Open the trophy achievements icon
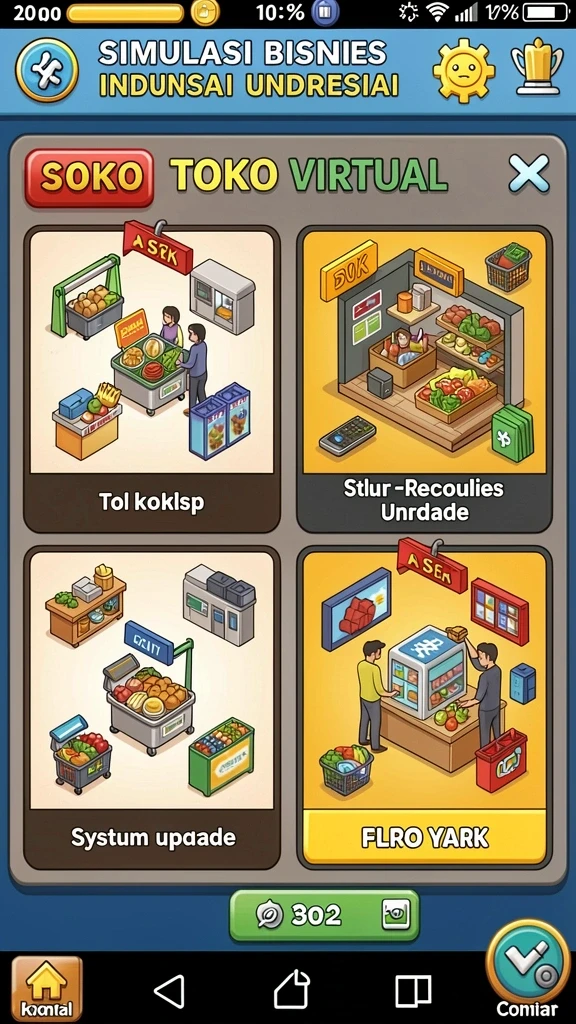The height and width of the screenshot is (1024, 576). (536, 67)
